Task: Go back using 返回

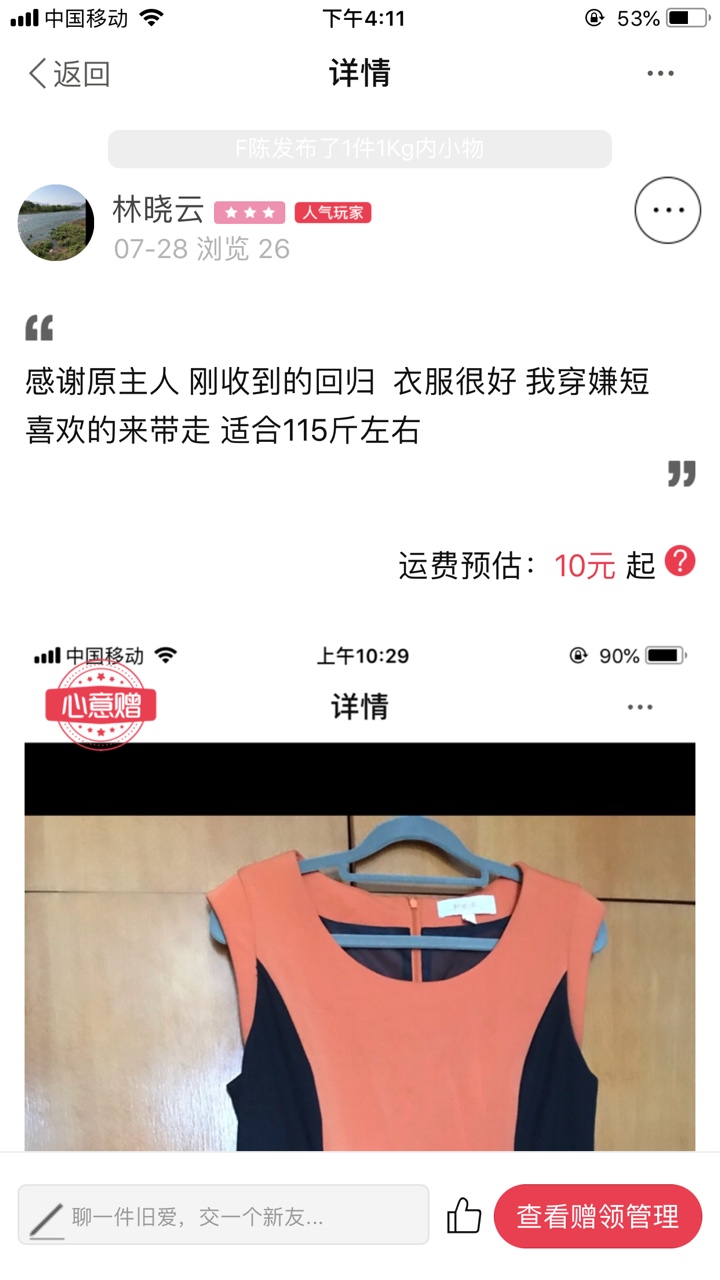Action: point(68,74)
